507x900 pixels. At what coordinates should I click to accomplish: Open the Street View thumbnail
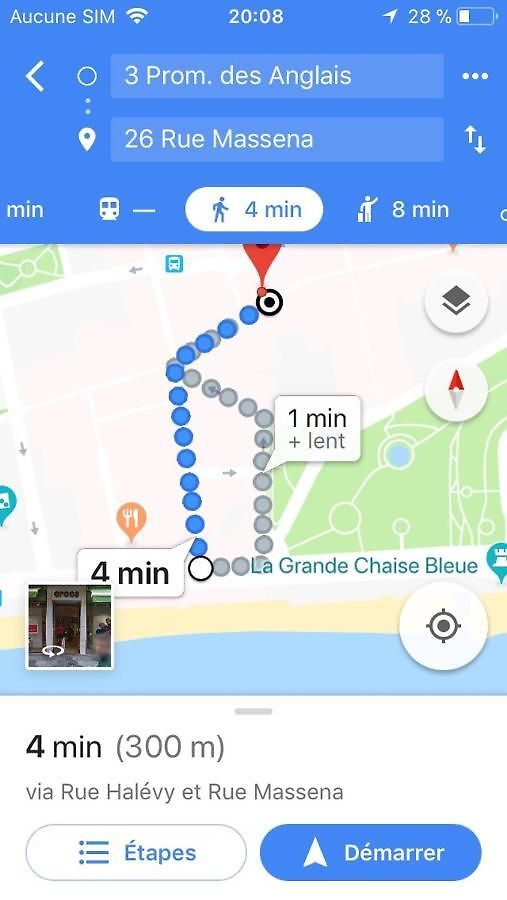click(x=69, y=626)
